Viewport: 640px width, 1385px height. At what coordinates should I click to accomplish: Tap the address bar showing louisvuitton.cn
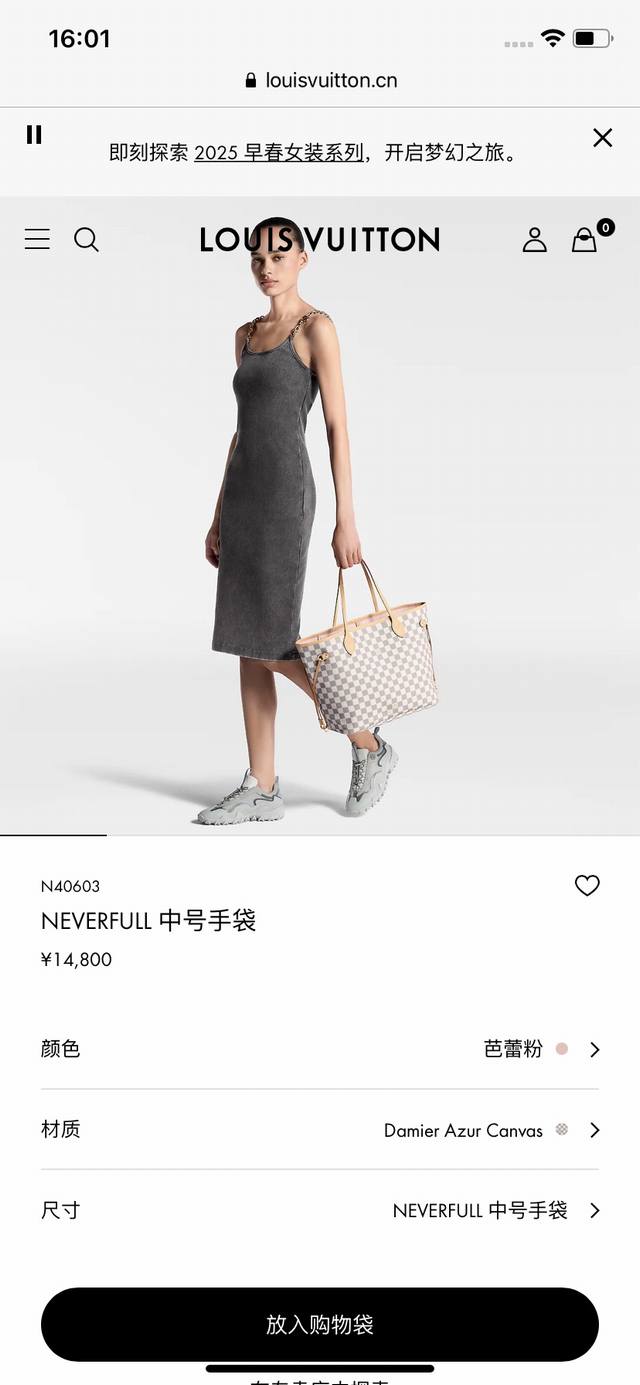(320, 80)
